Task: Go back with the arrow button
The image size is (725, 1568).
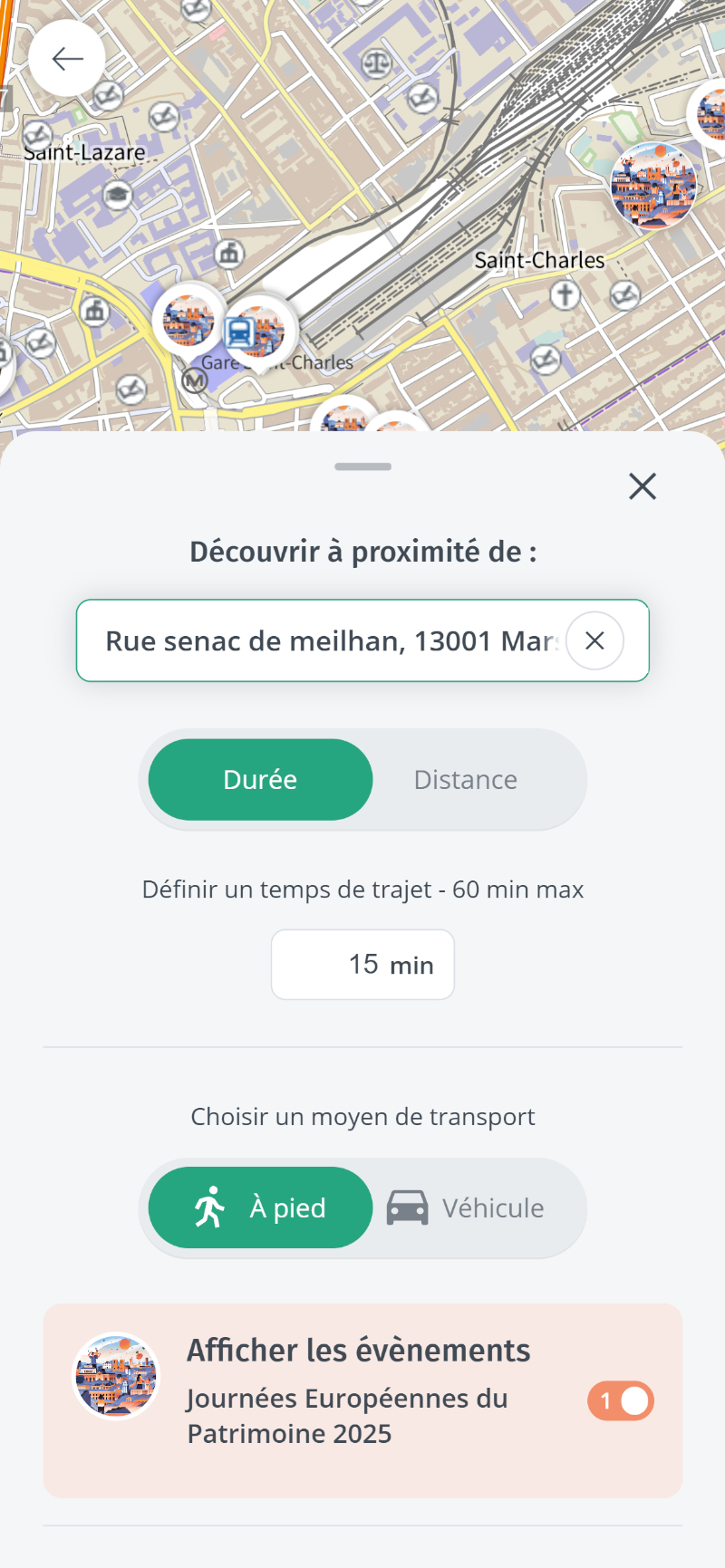Action: 67,59
